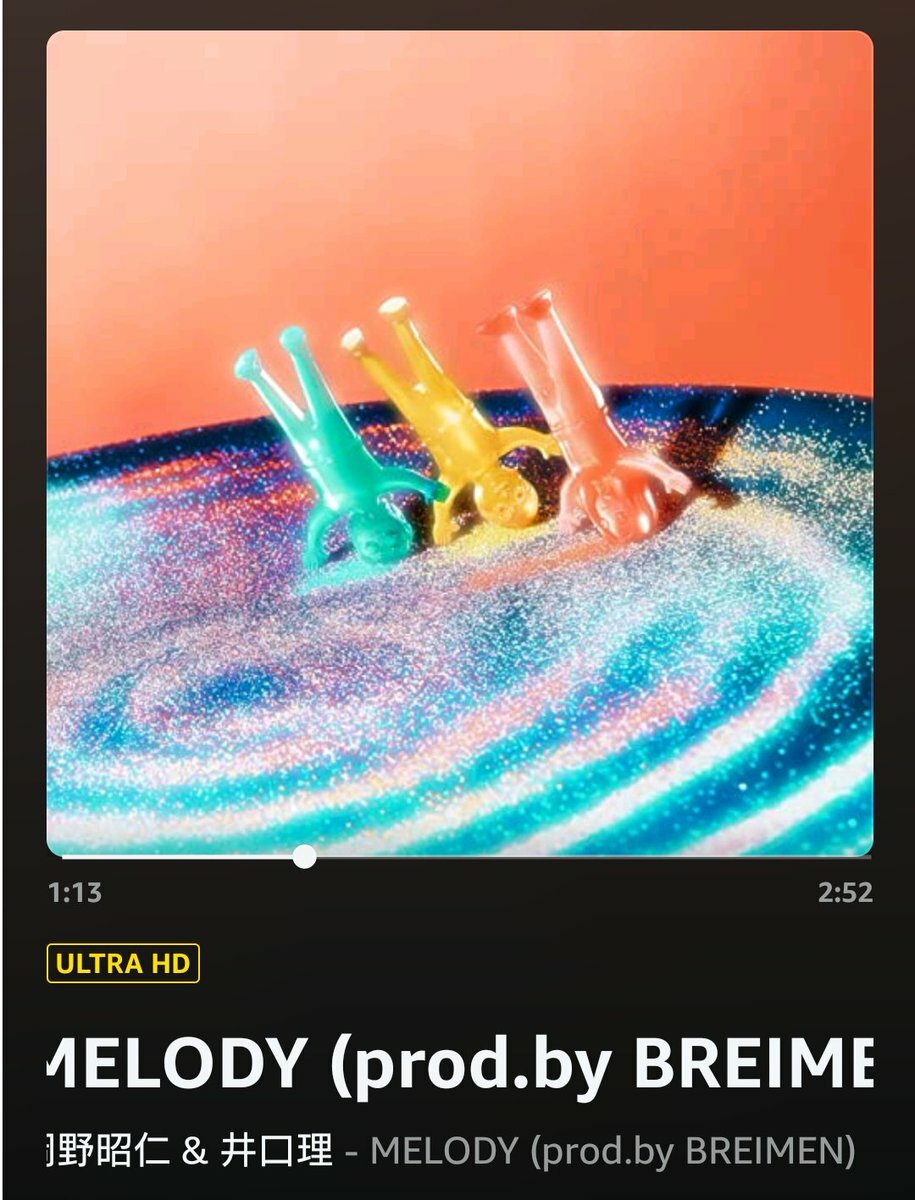Tap the MELODY album artwork

click(459, 442)
